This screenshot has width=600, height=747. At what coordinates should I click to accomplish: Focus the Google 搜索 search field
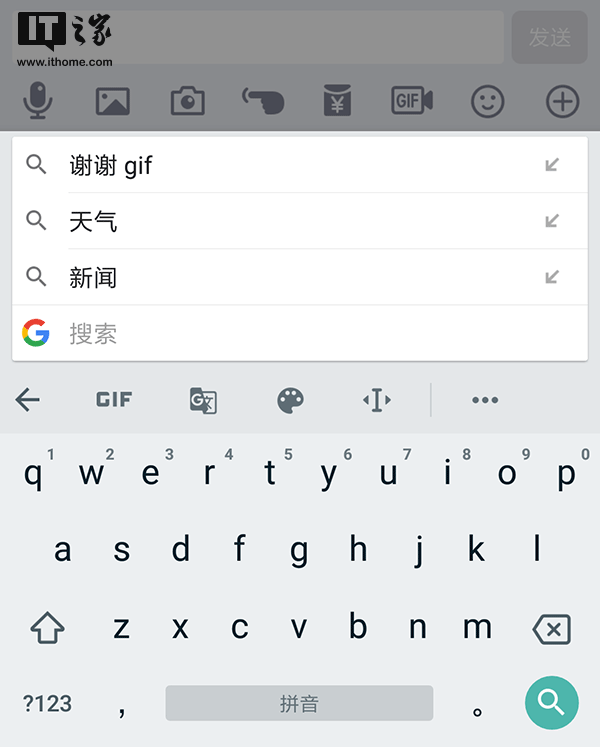[300, 334]
